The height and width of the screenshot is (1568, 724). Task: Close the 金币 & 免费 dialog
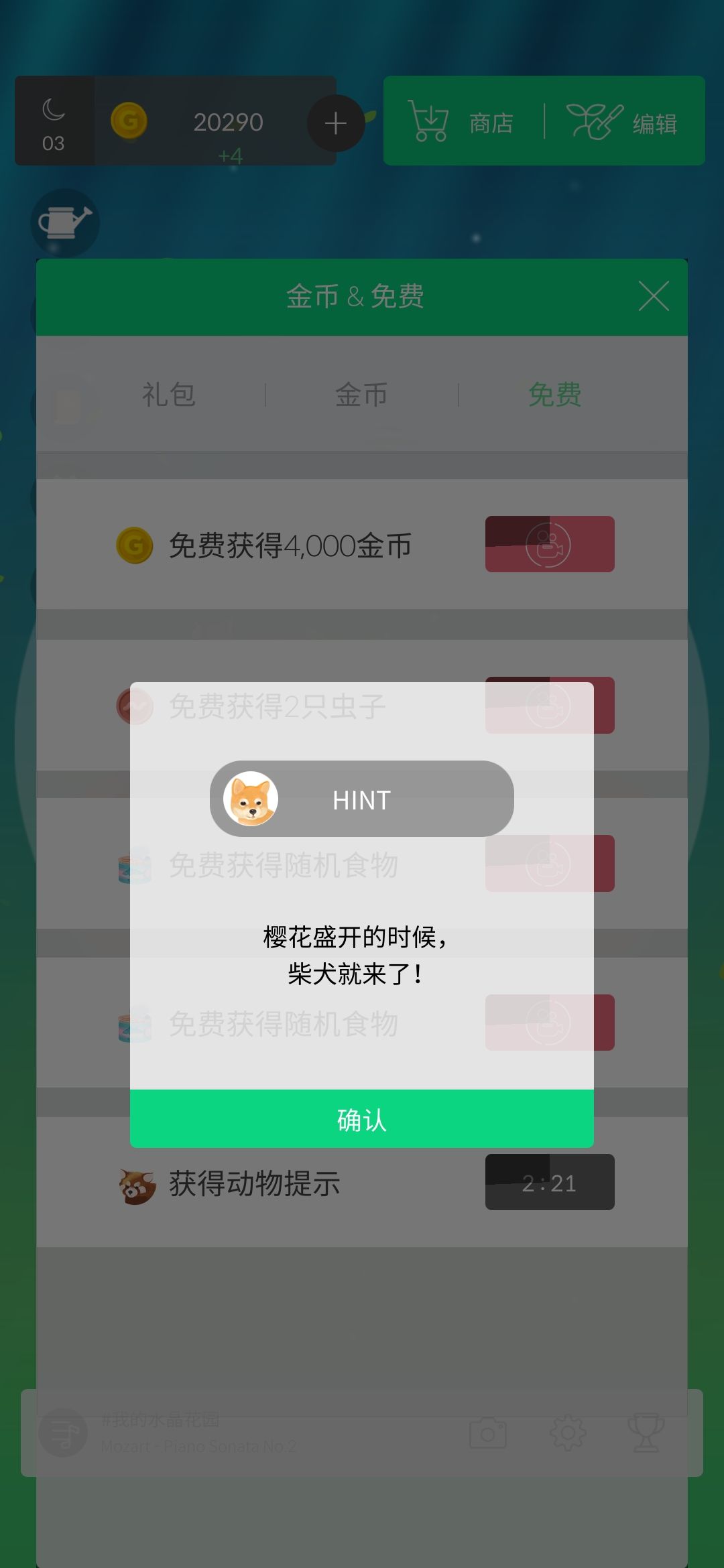coord(654,297)
